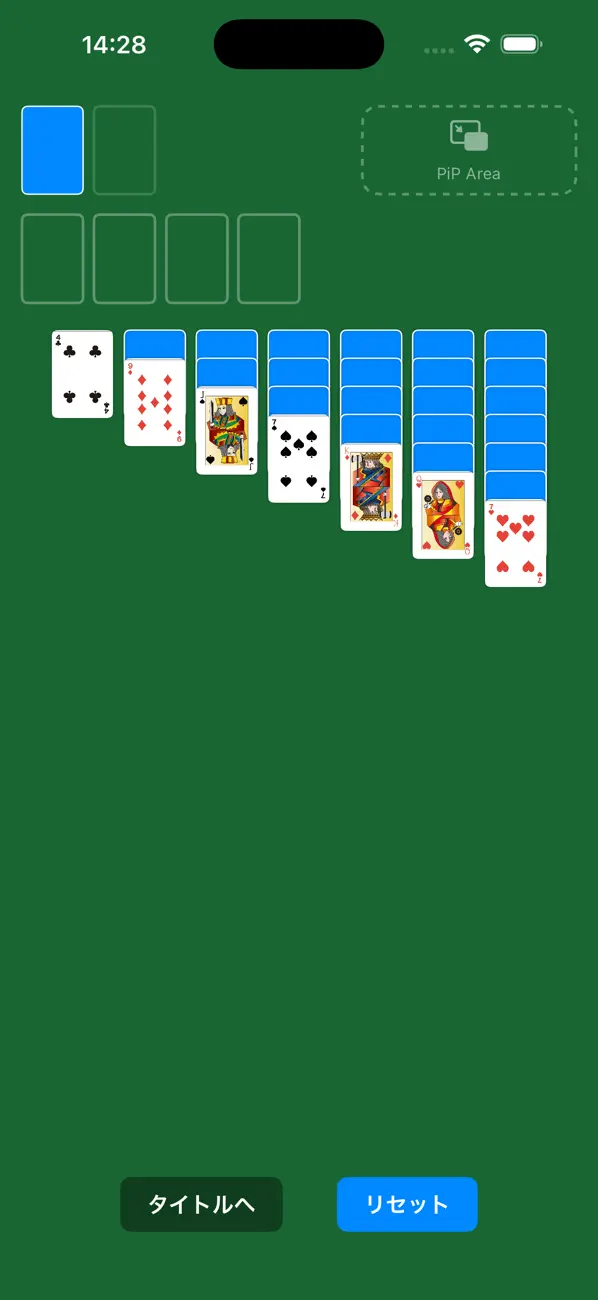Select the queen of hearts card
598x1300 pixels.
(443, 514)
